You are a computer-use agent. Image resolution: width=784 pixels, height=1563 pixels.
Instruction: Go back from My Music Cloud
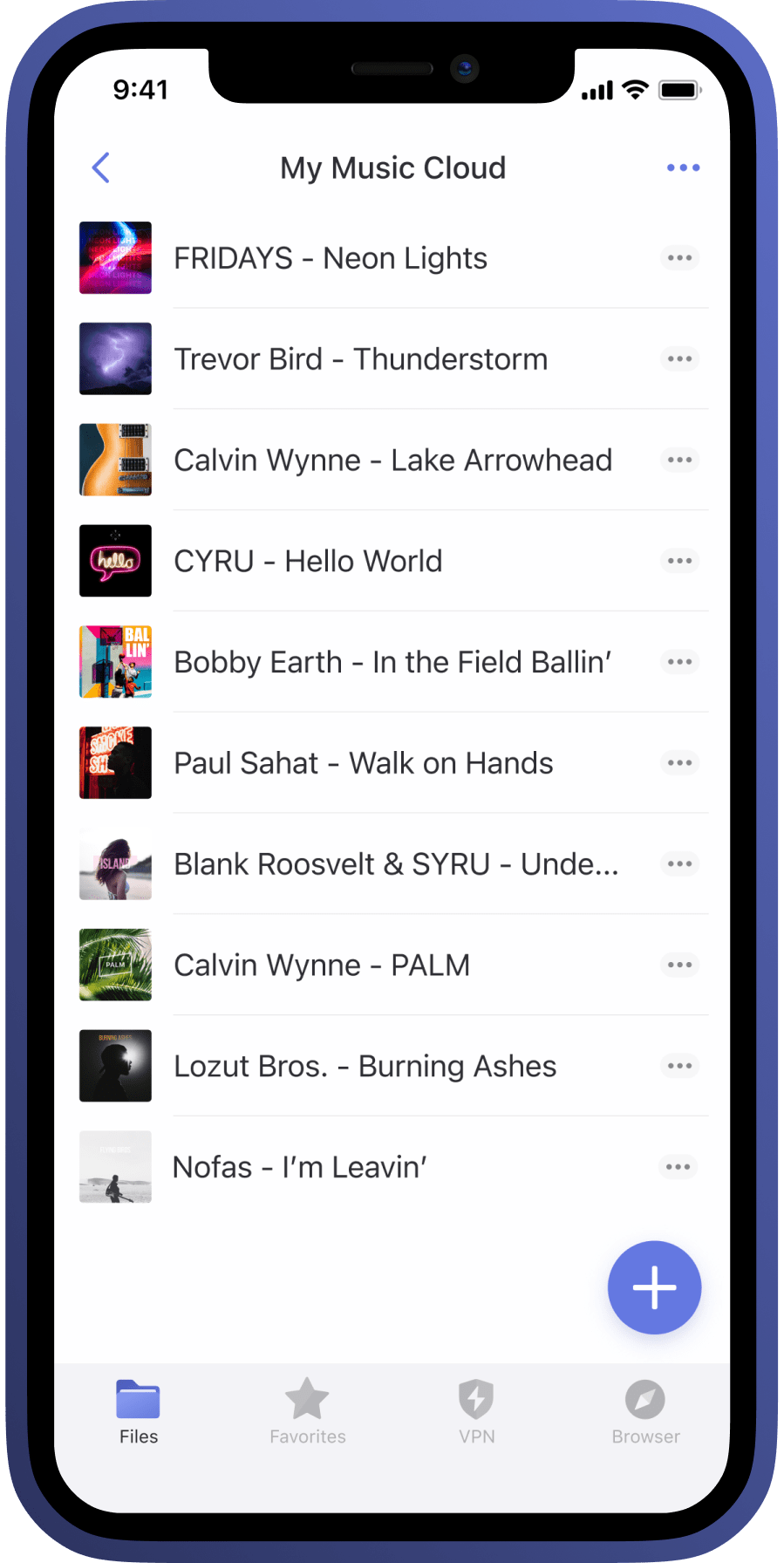101,167
